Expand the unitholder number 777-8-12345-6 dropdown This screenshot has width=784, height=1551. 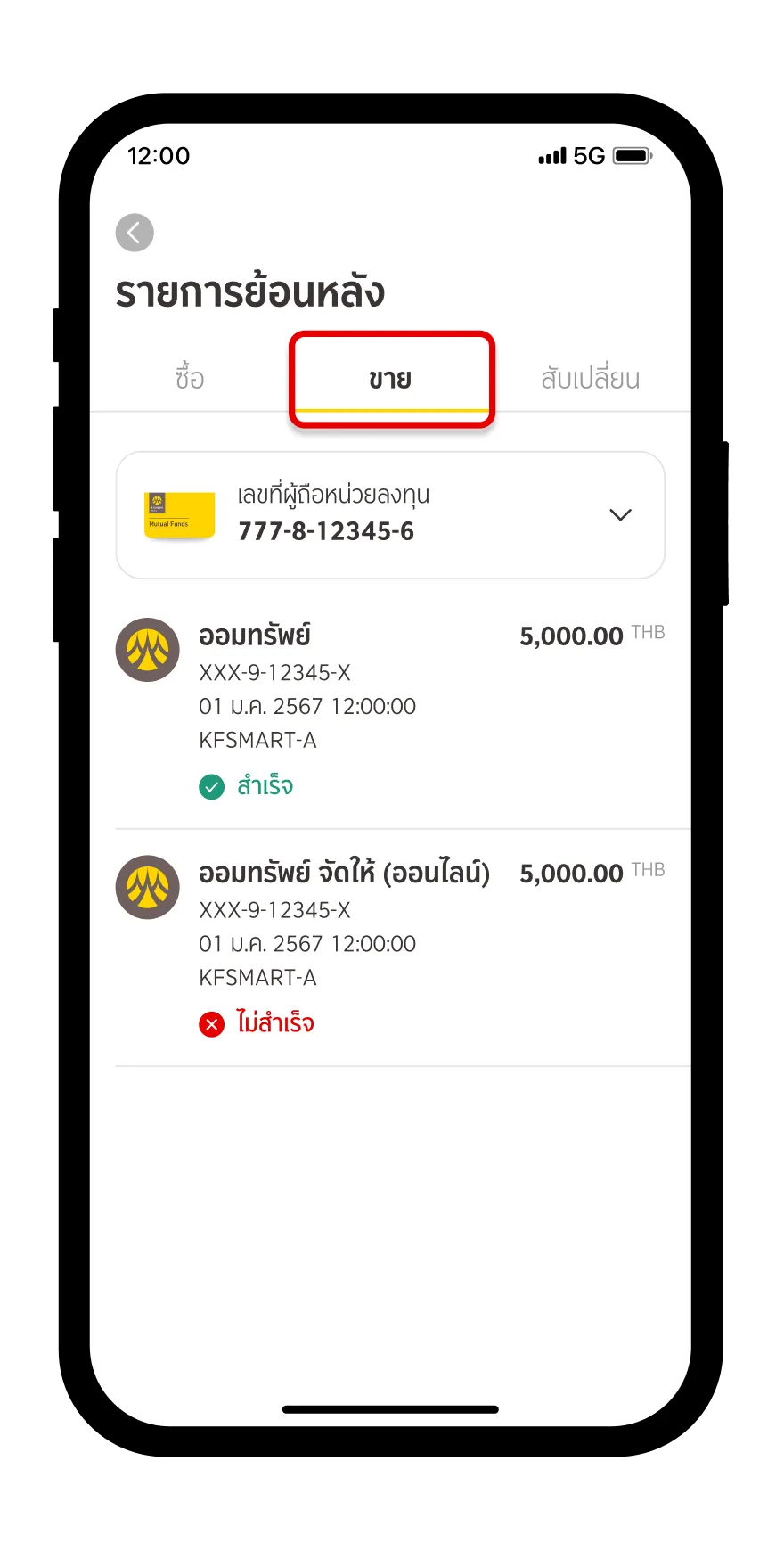coord(619,515)
